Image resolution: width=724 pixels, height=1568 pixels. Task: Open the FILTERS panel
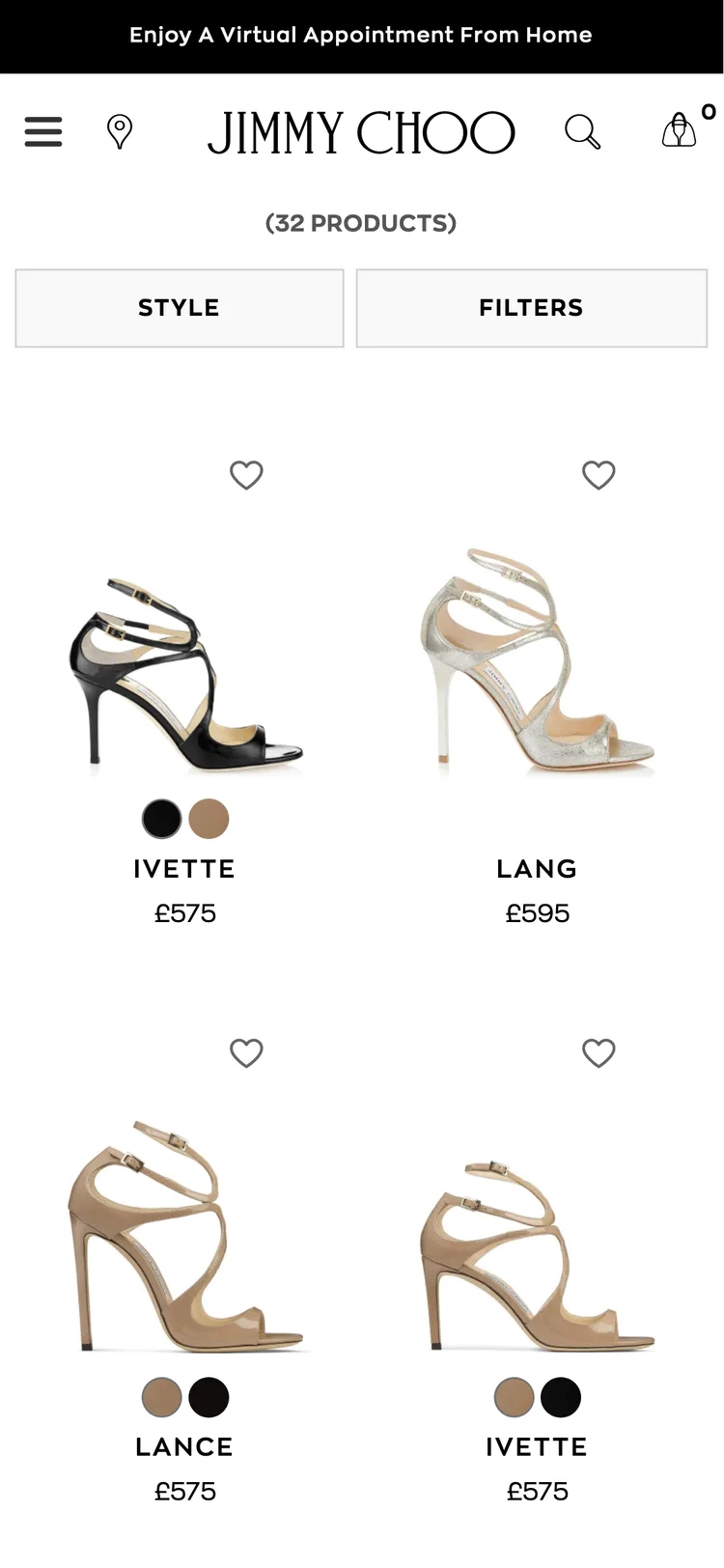[532, 308]
